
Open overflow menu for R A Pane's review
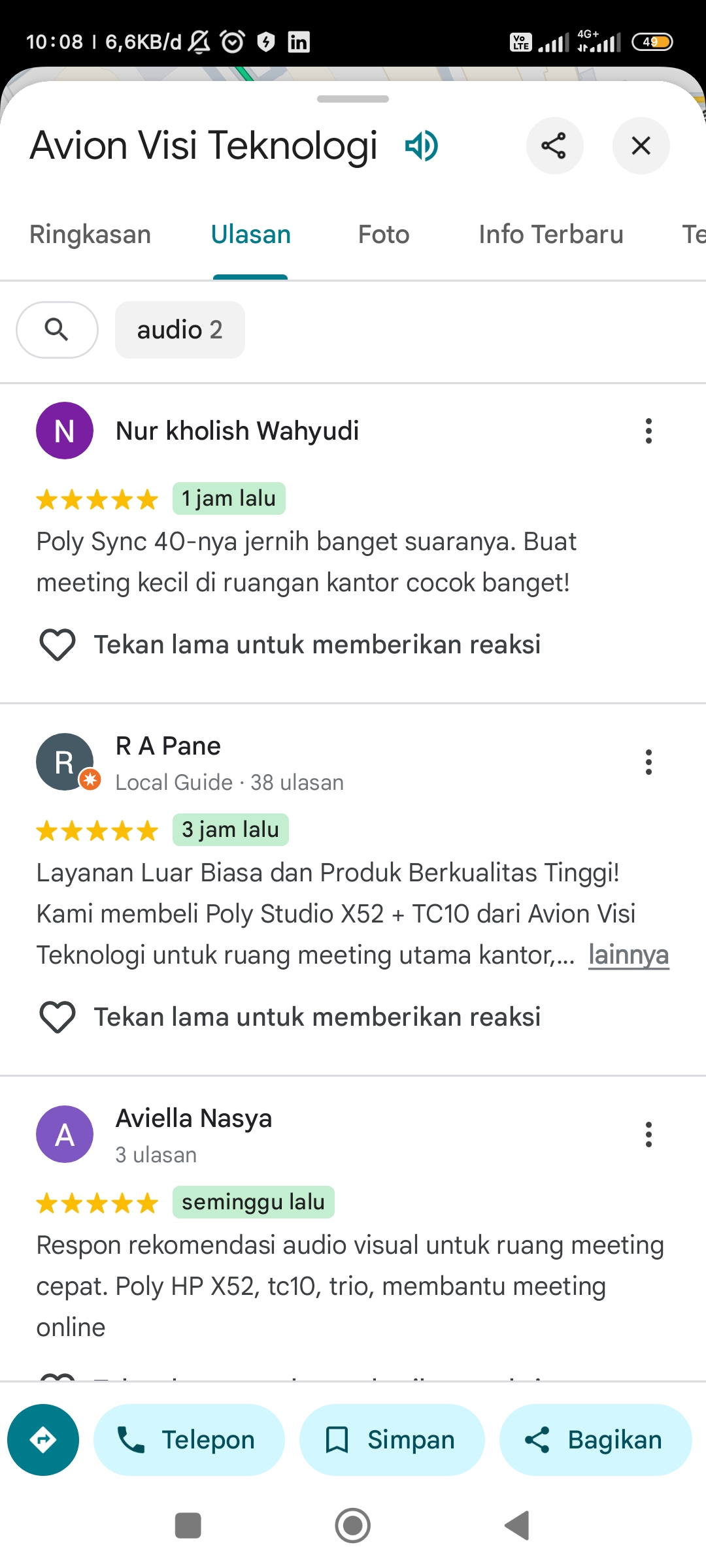tap(648, 762)
